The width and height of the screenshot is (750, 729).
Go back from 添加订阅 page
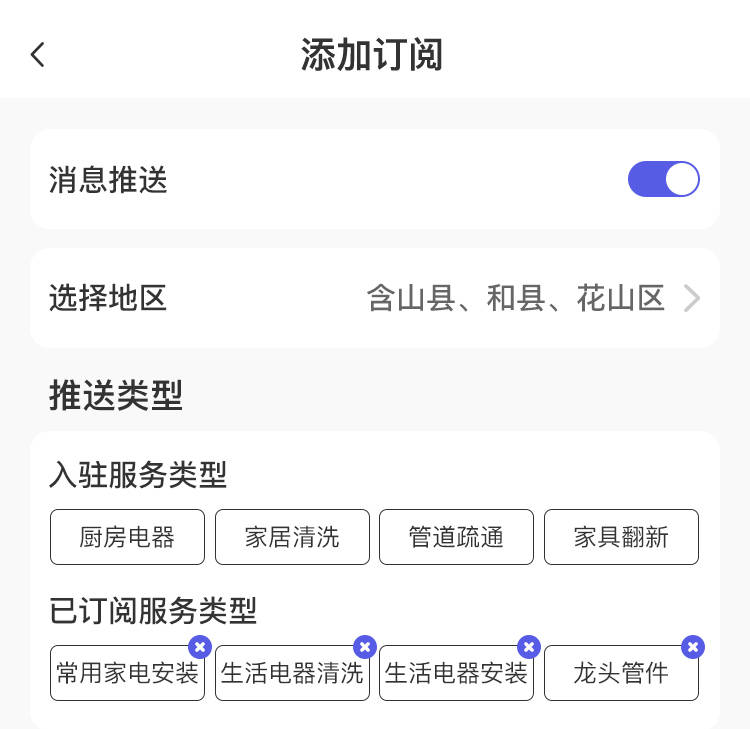point(38,55)
